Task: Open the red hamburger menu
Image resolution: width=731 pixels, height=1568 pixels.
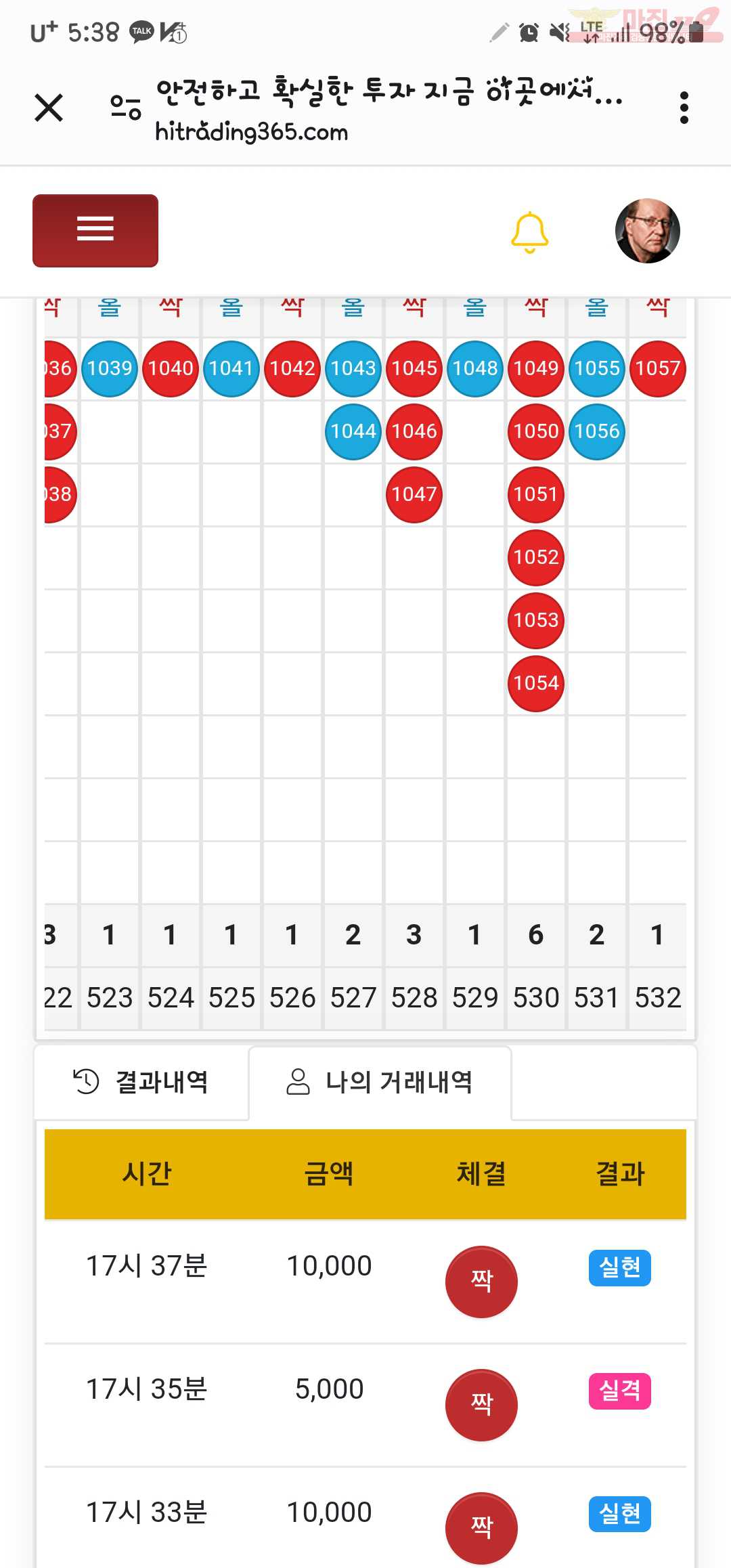Action: pos(95,231)
